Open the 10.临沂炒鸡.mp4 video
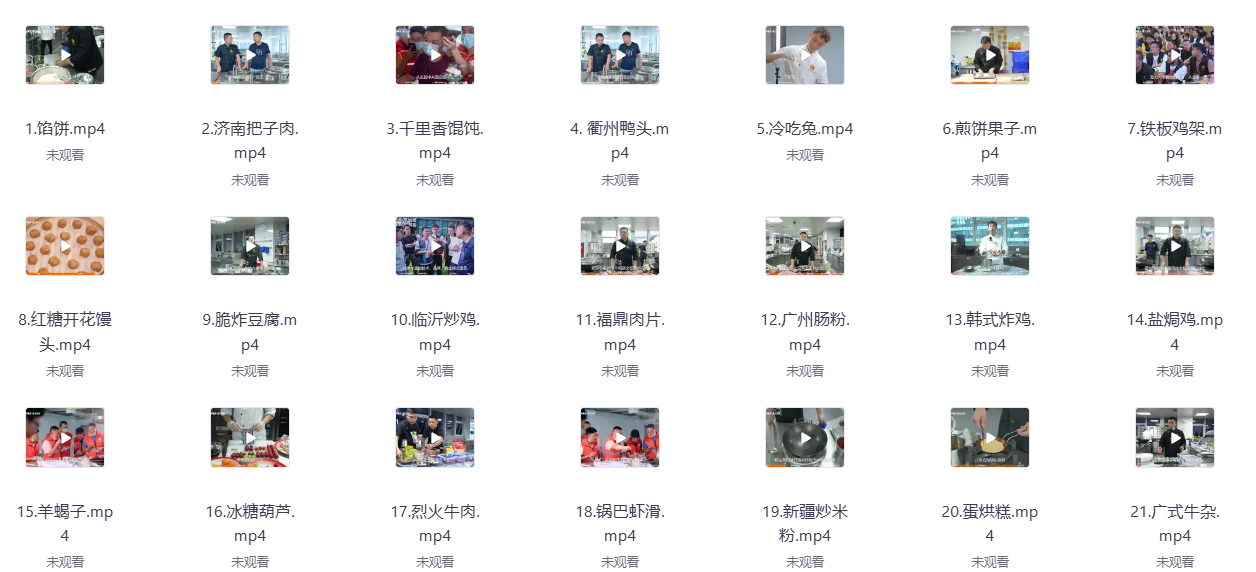Viewport: 1256px width, 572px height. click(435, 246)
